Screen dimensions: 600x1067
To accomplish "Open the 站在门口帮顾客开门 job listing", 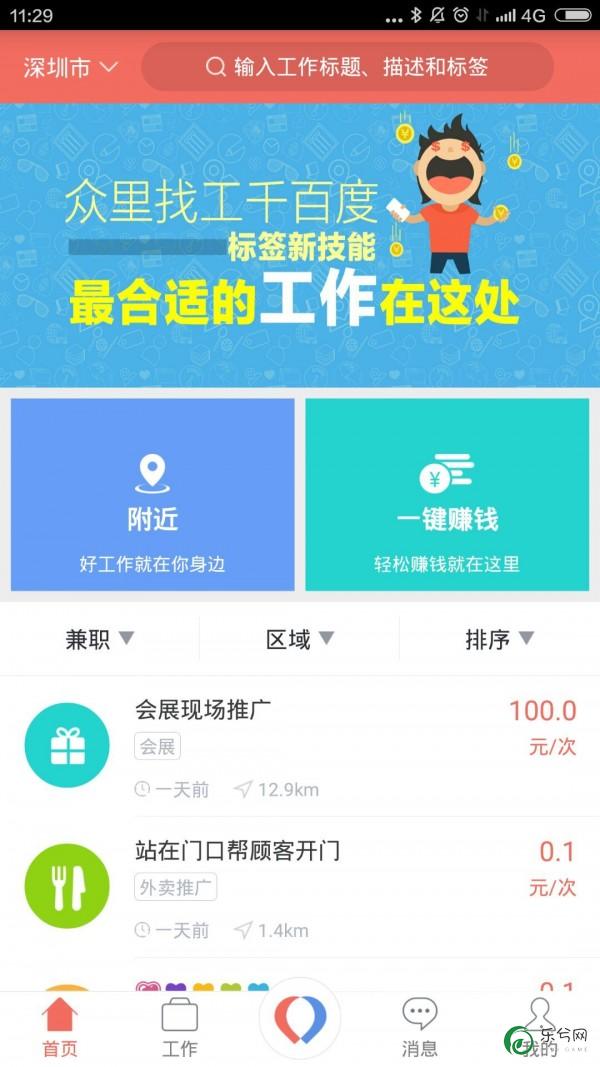I will [x=300, y=888].
